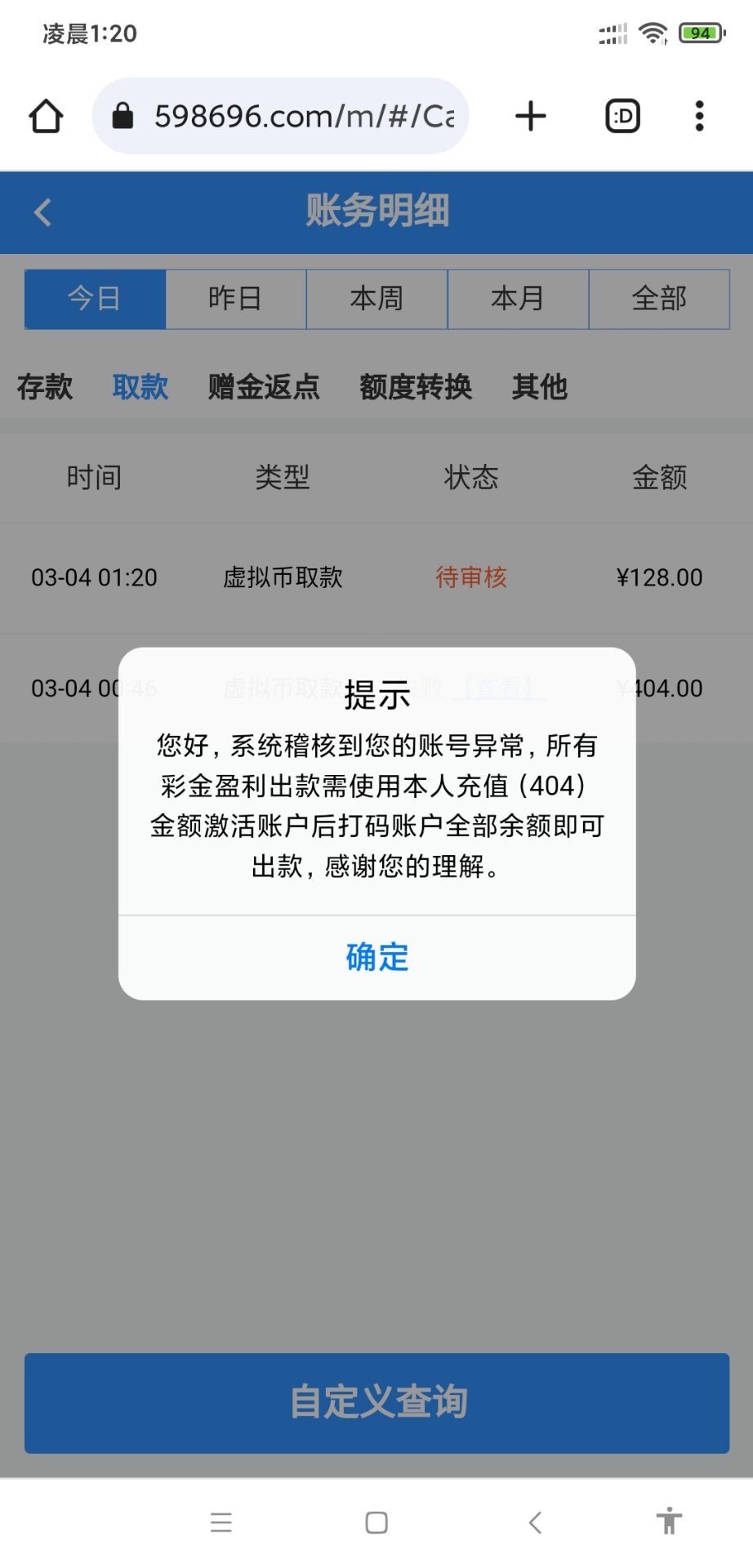Show 全部 records

tap(659, 299)
